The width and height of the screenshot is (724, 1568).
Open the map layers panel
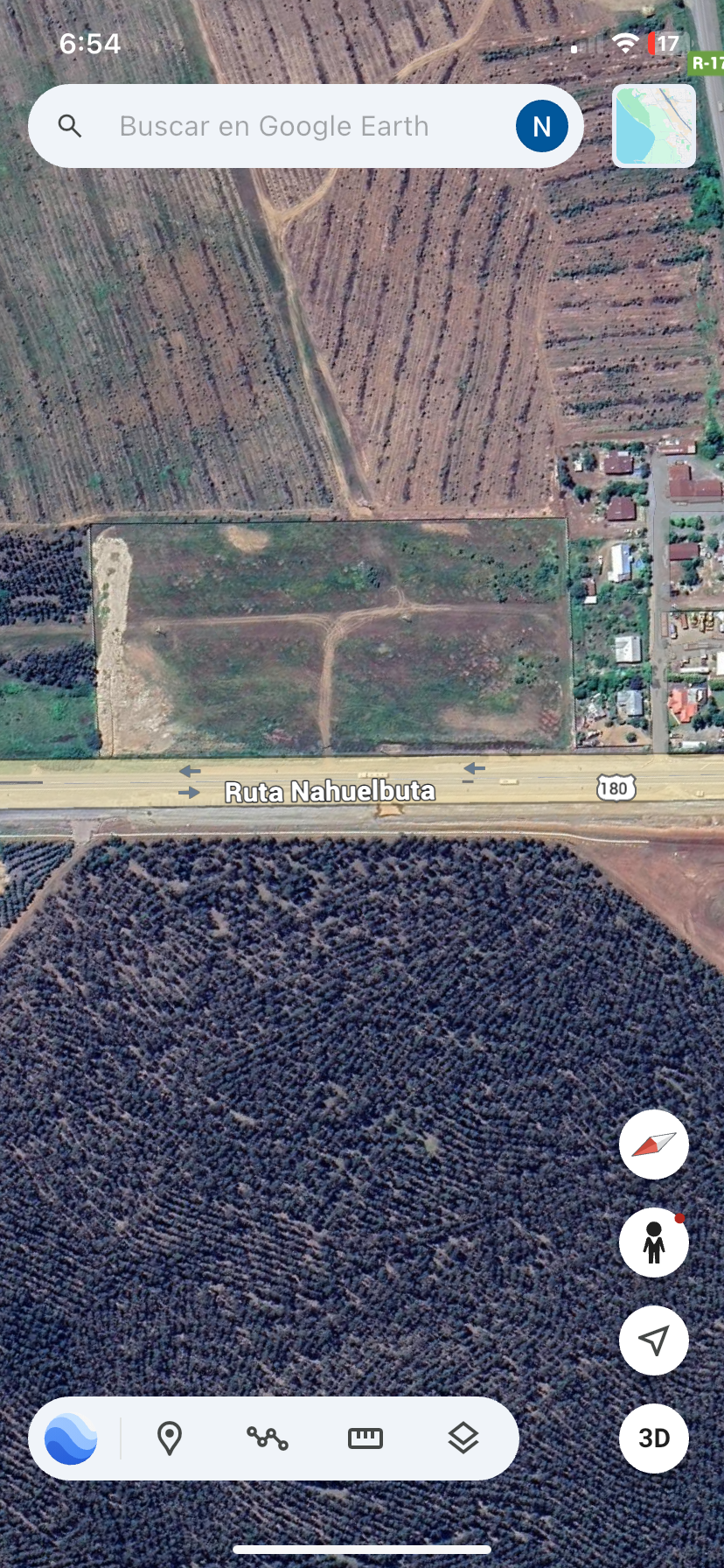[x=463, y=1438]
